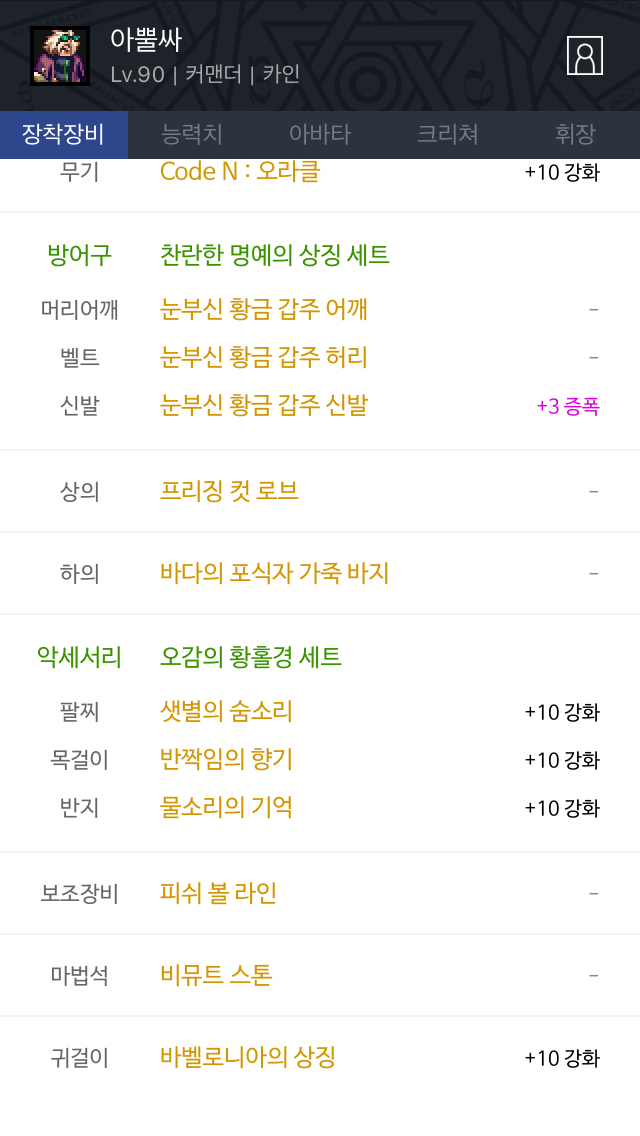View 눈부신 황금 갑주 신발 item
The height and width of the screenshot is (1136, 640).
[264, 405]
